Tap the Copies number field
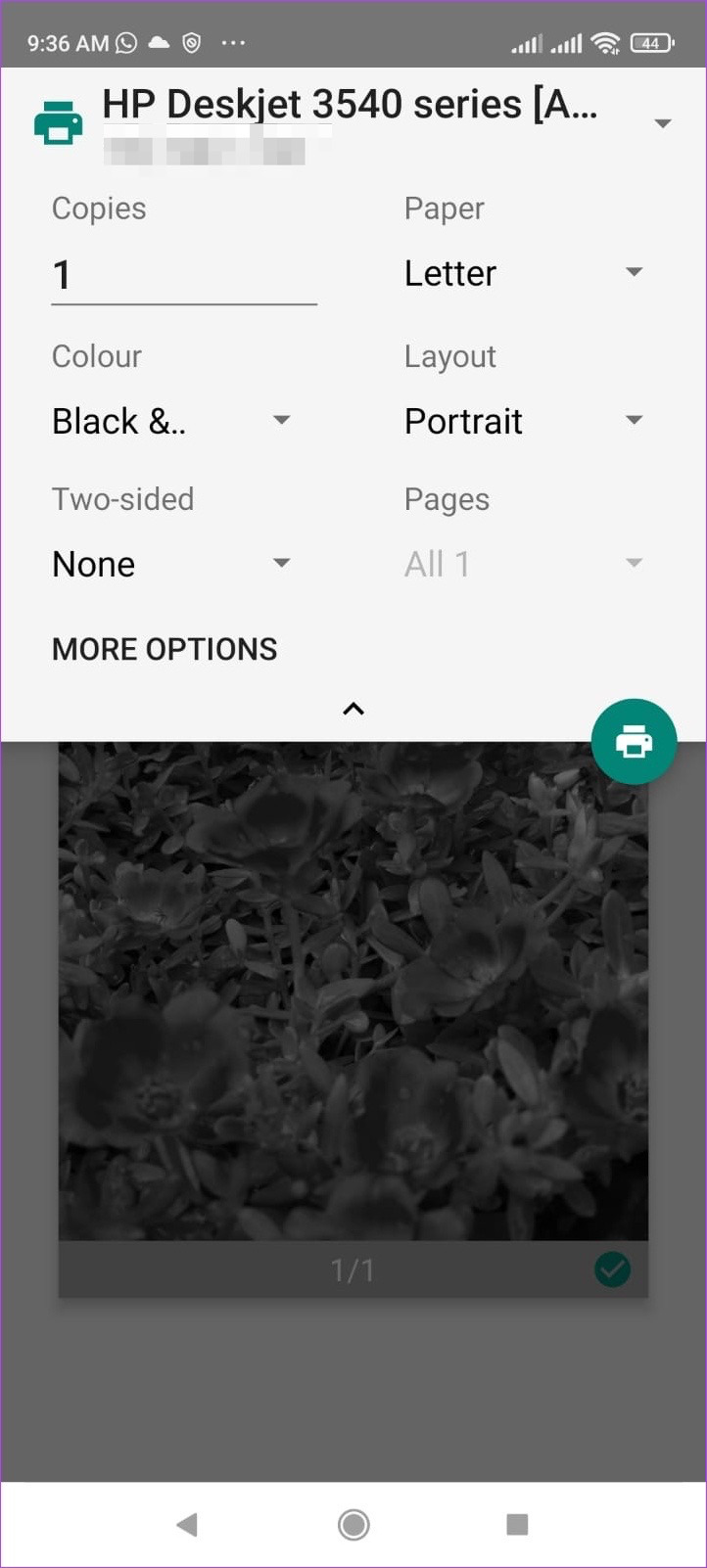This screenshot has height=1568, width=707. [x=183, y=275]
